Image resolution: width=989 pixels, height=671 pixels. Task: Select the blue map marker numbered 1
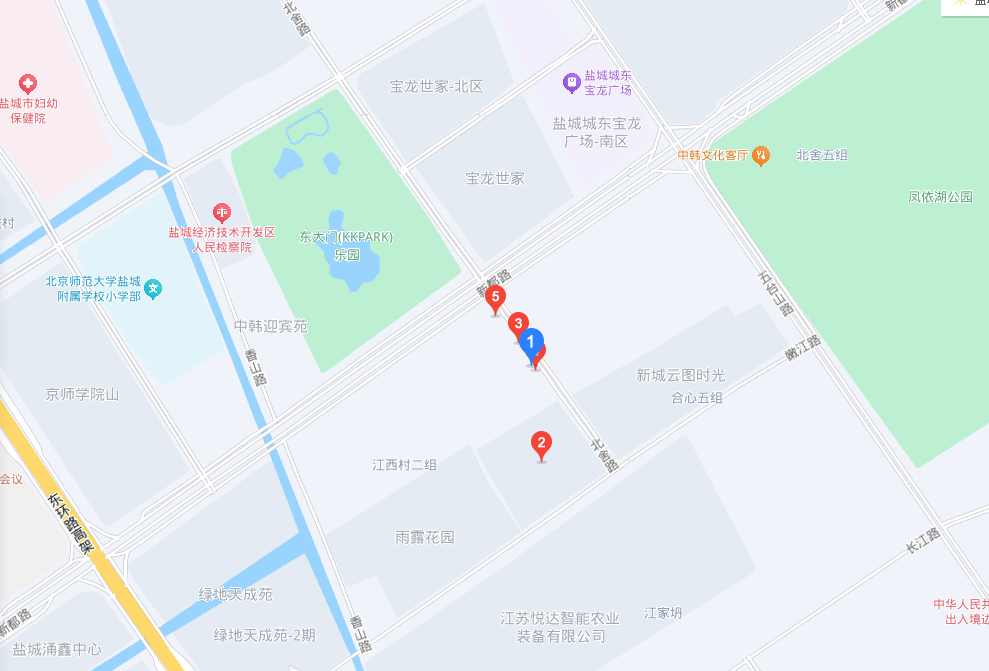click(533, 343)
